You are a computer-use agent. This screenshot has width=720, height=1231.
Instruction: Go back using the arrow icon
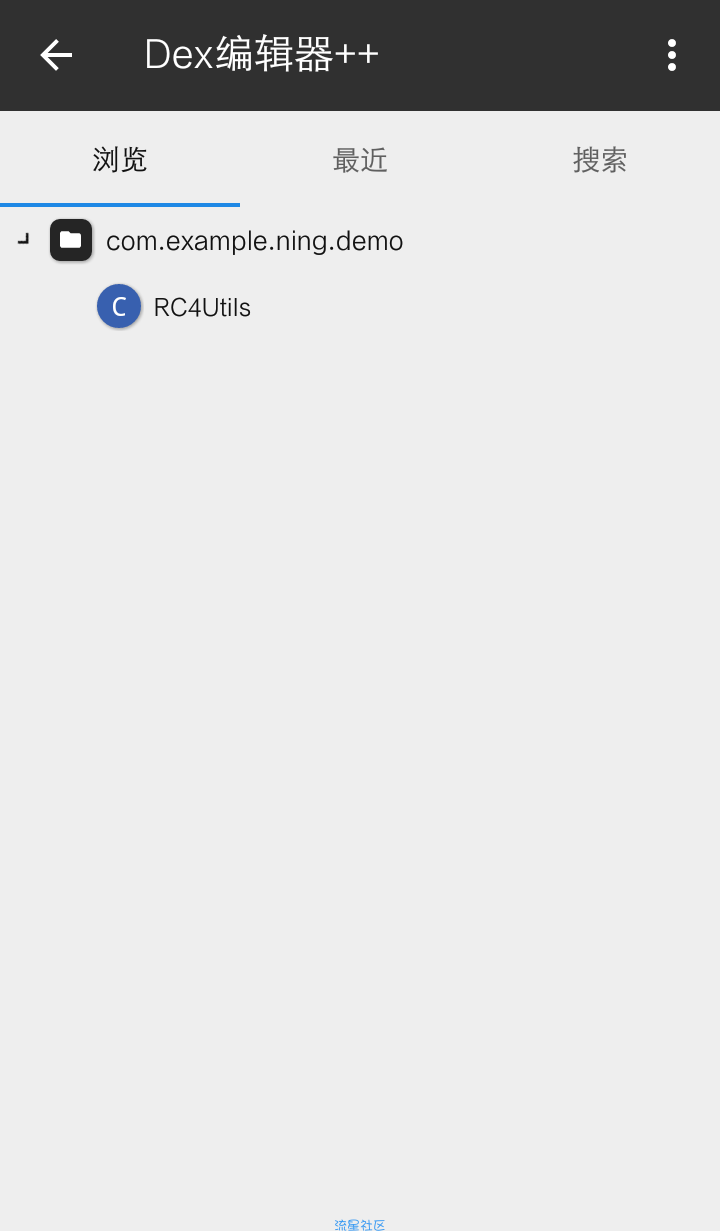point(56,55)
